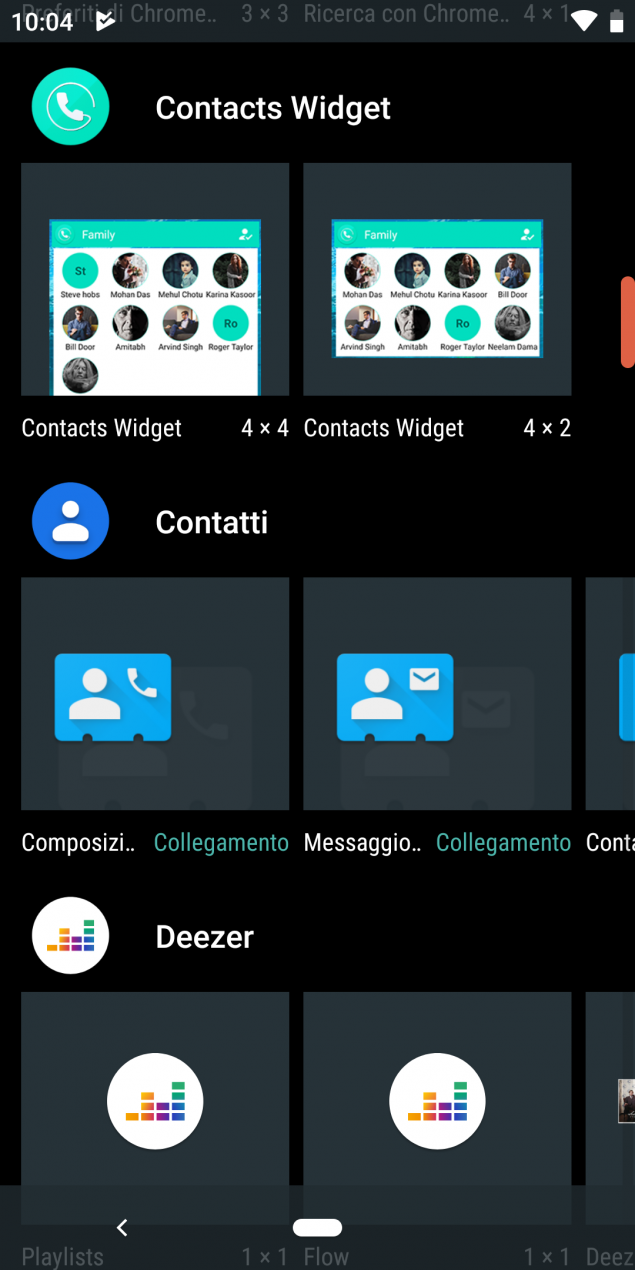The image size is (635, 1270).
Task: Pick the Deezer Playlists 1 × 1 widget
Action: [155, 1107]
